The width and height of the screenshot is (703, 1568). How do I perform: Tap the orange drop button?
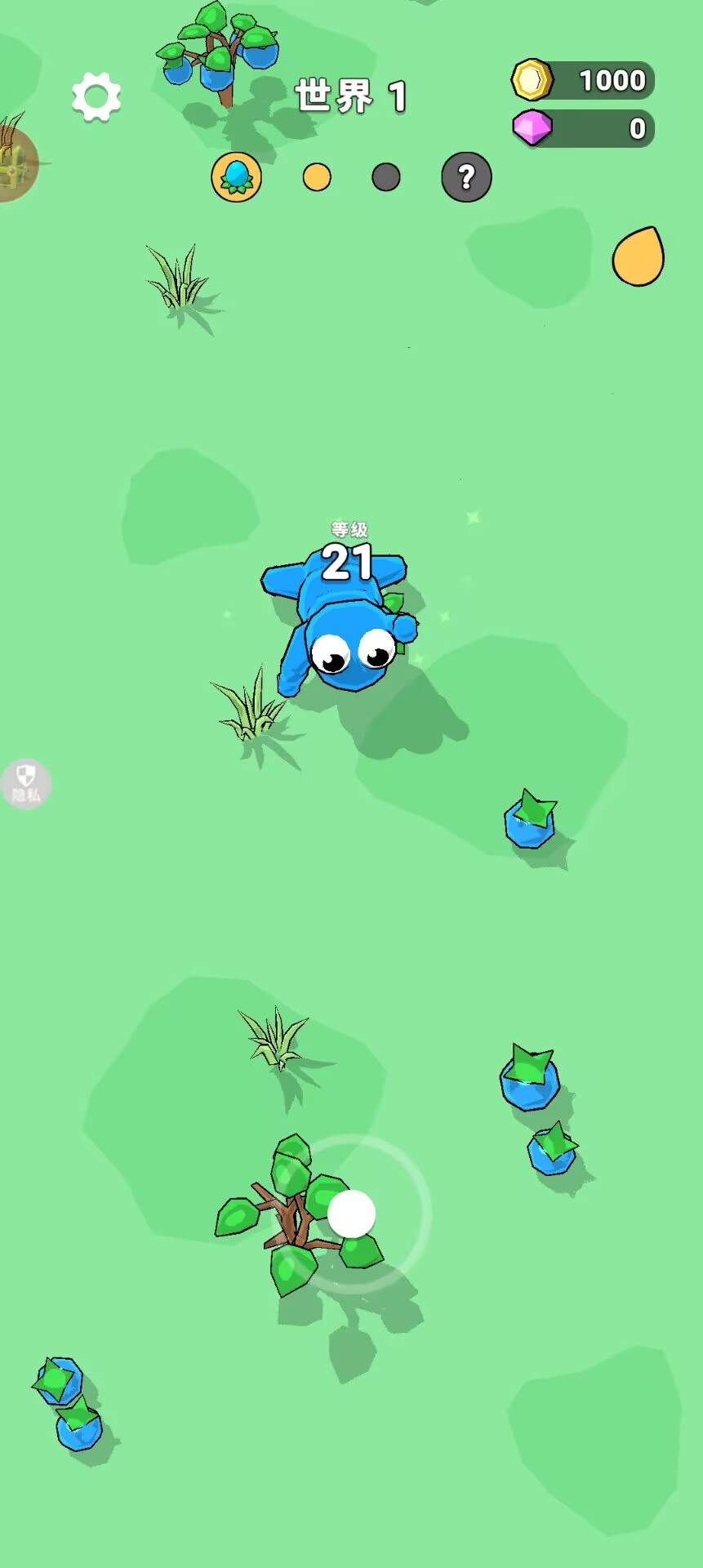coord(638,256)
